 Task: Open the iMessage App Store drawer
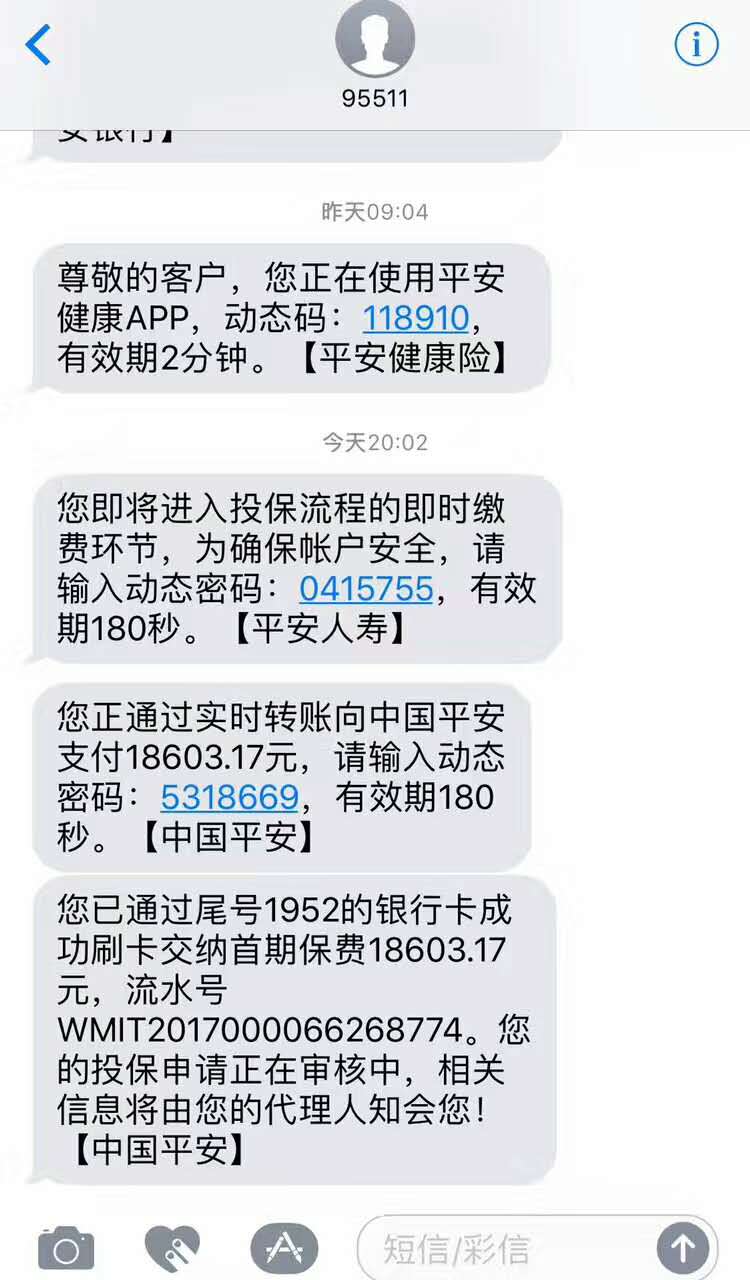pos(284,1248)
